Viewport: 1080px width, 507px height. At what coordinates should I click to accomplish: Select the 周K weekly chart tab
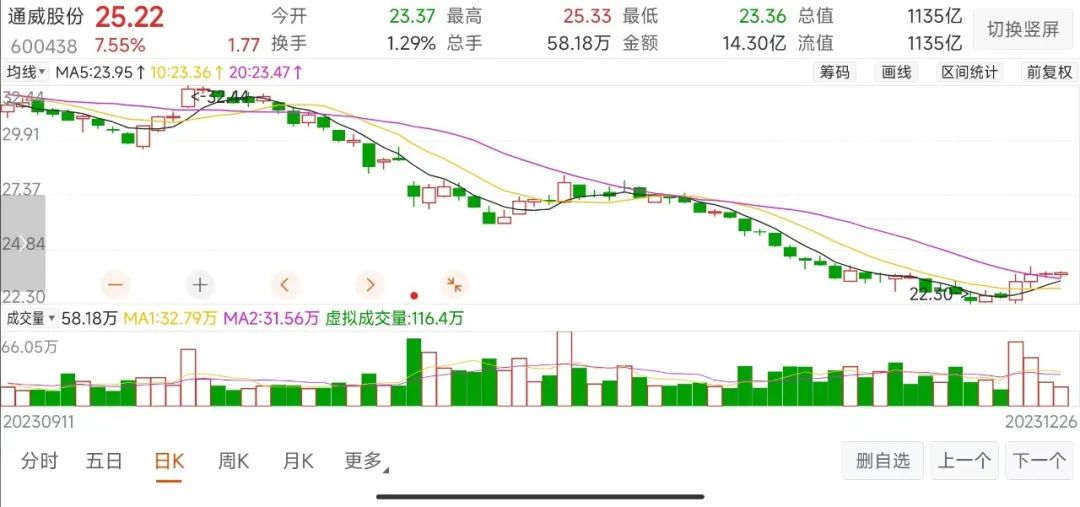[233, 461]
